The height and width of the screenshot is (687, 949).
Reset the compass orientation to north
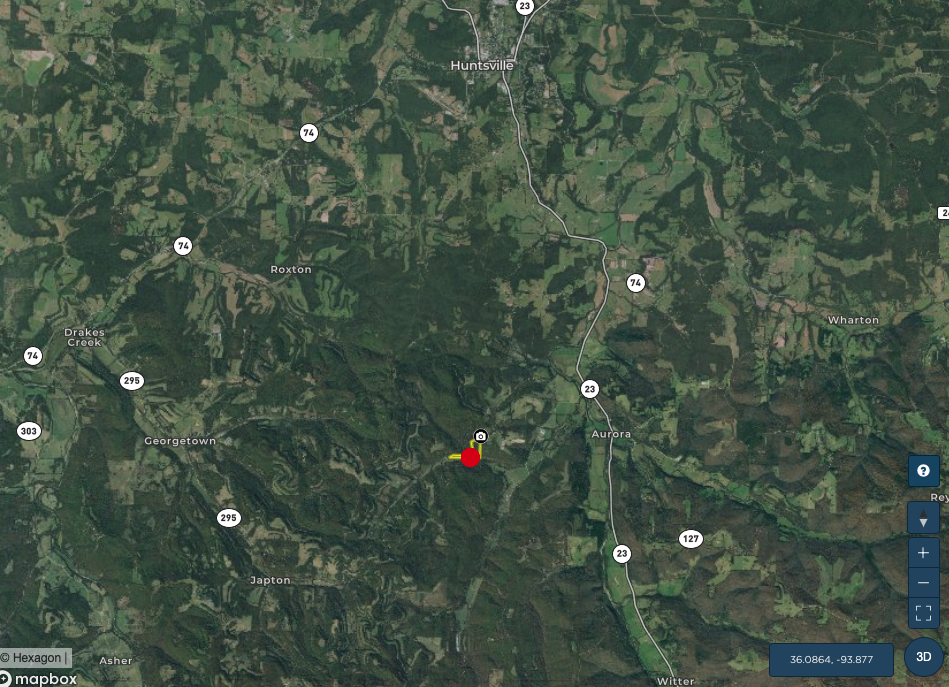click(x=923, y=518)
